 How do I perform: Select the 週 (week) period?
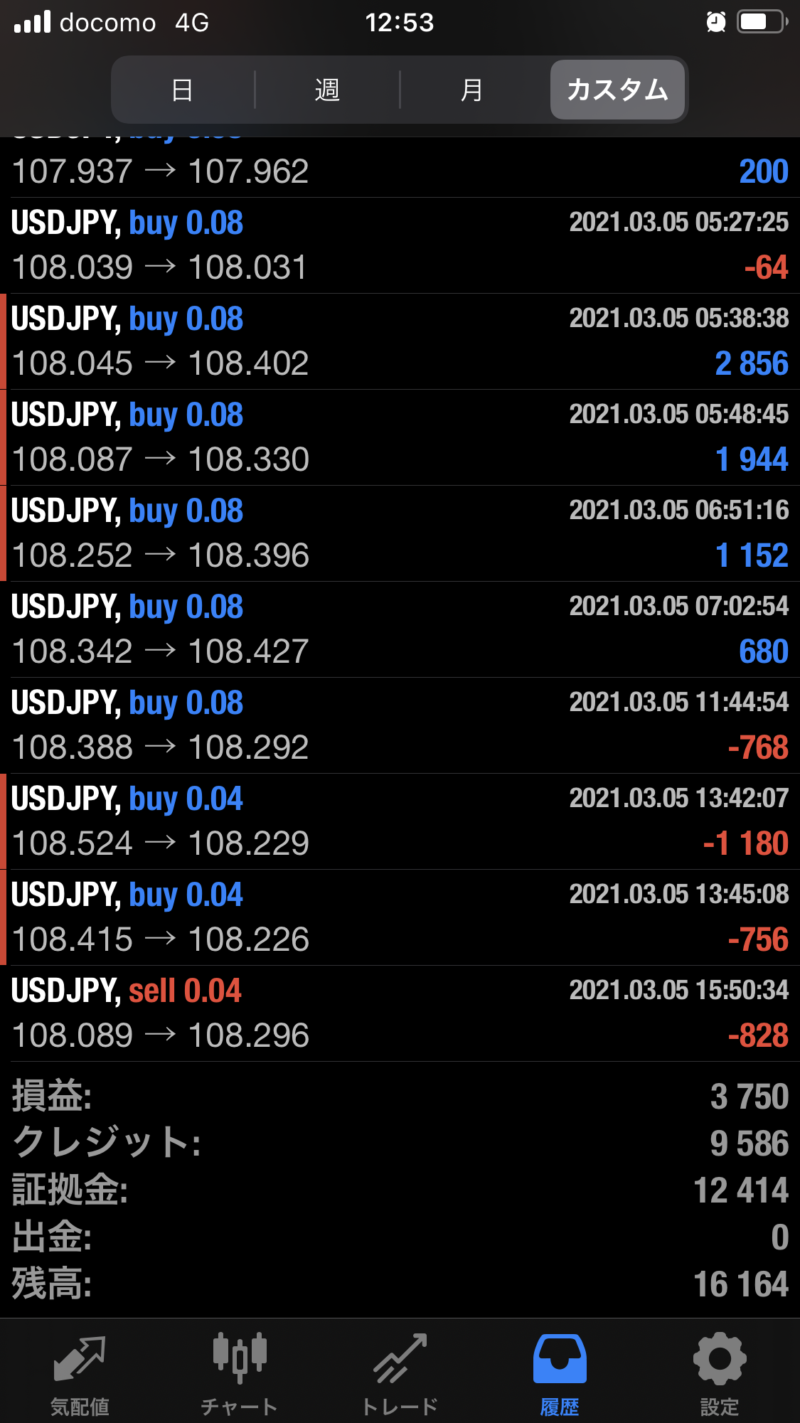(327, 90)
